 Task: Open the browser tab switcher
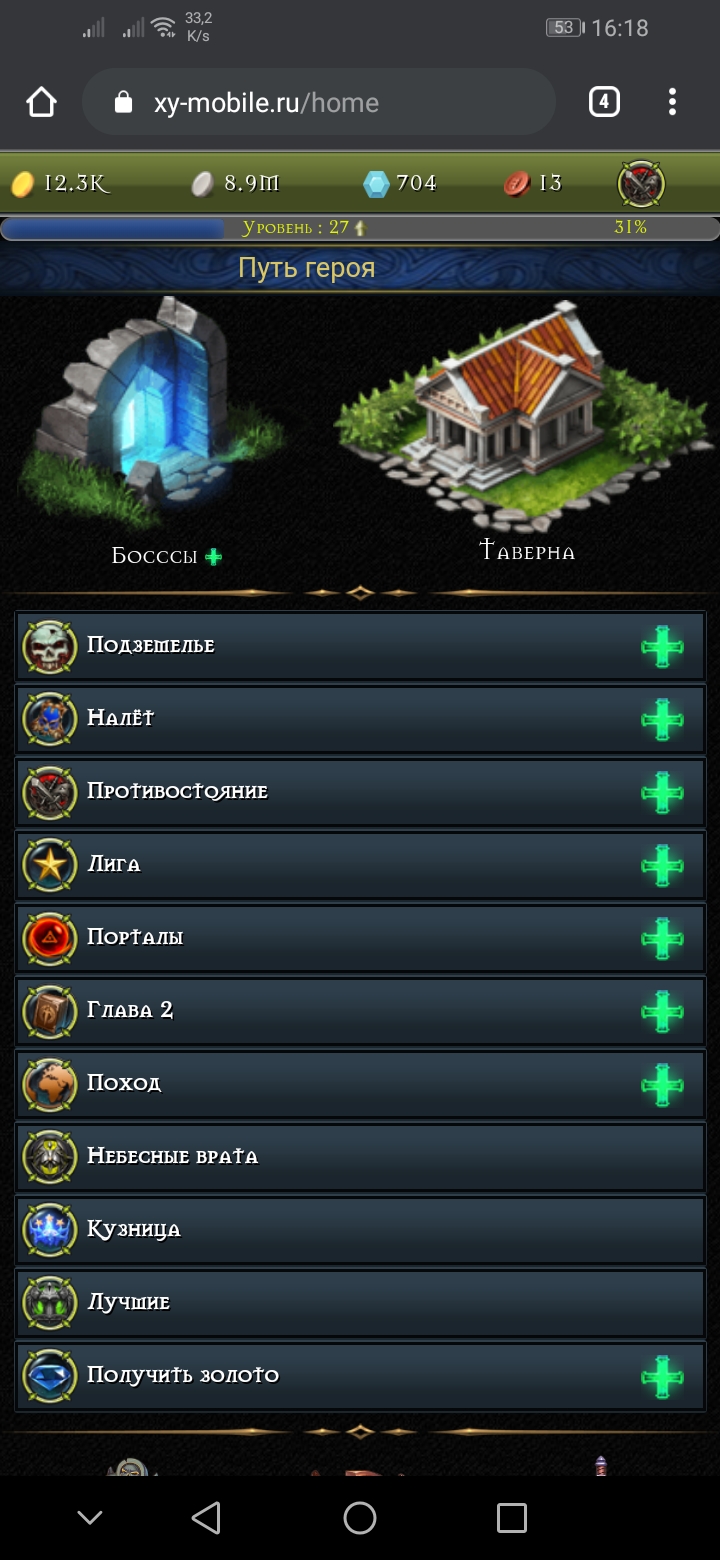pyautogui.click(x=603, y=102)
